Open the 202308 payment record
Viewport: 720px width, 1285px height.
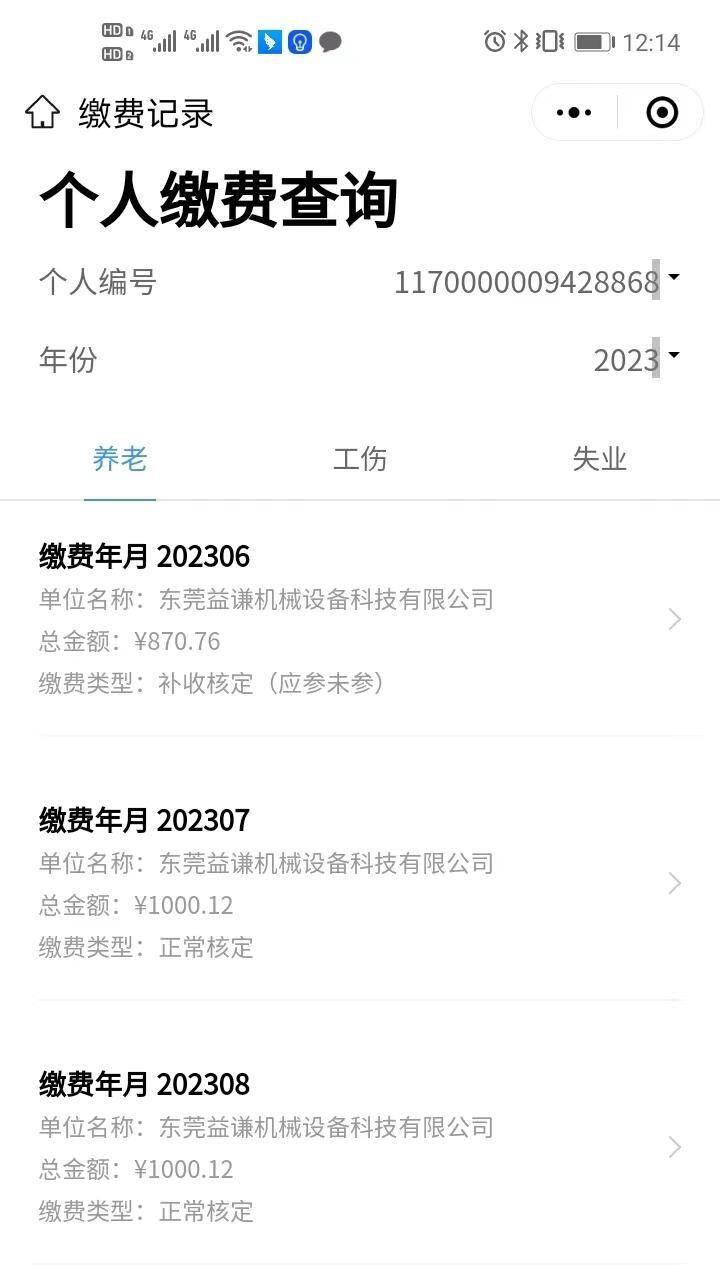pyautogui.click(x=360, y=1148)
